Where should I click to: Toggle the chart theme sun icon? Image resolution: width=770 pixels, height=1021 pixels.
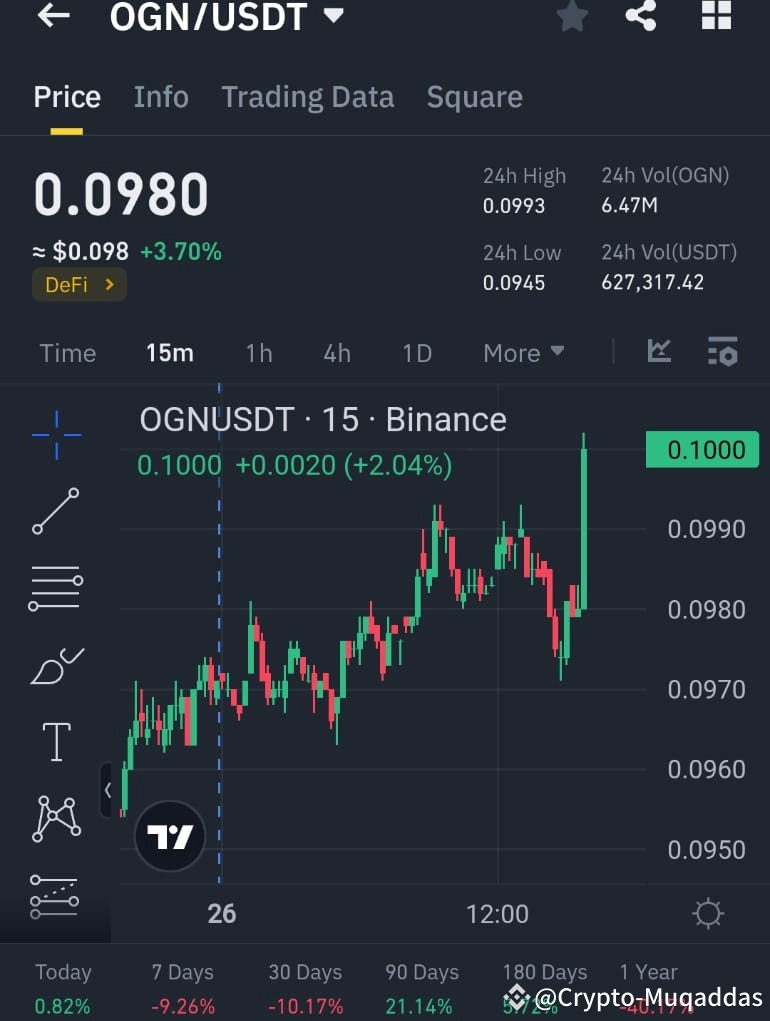[x=708, y=913]
